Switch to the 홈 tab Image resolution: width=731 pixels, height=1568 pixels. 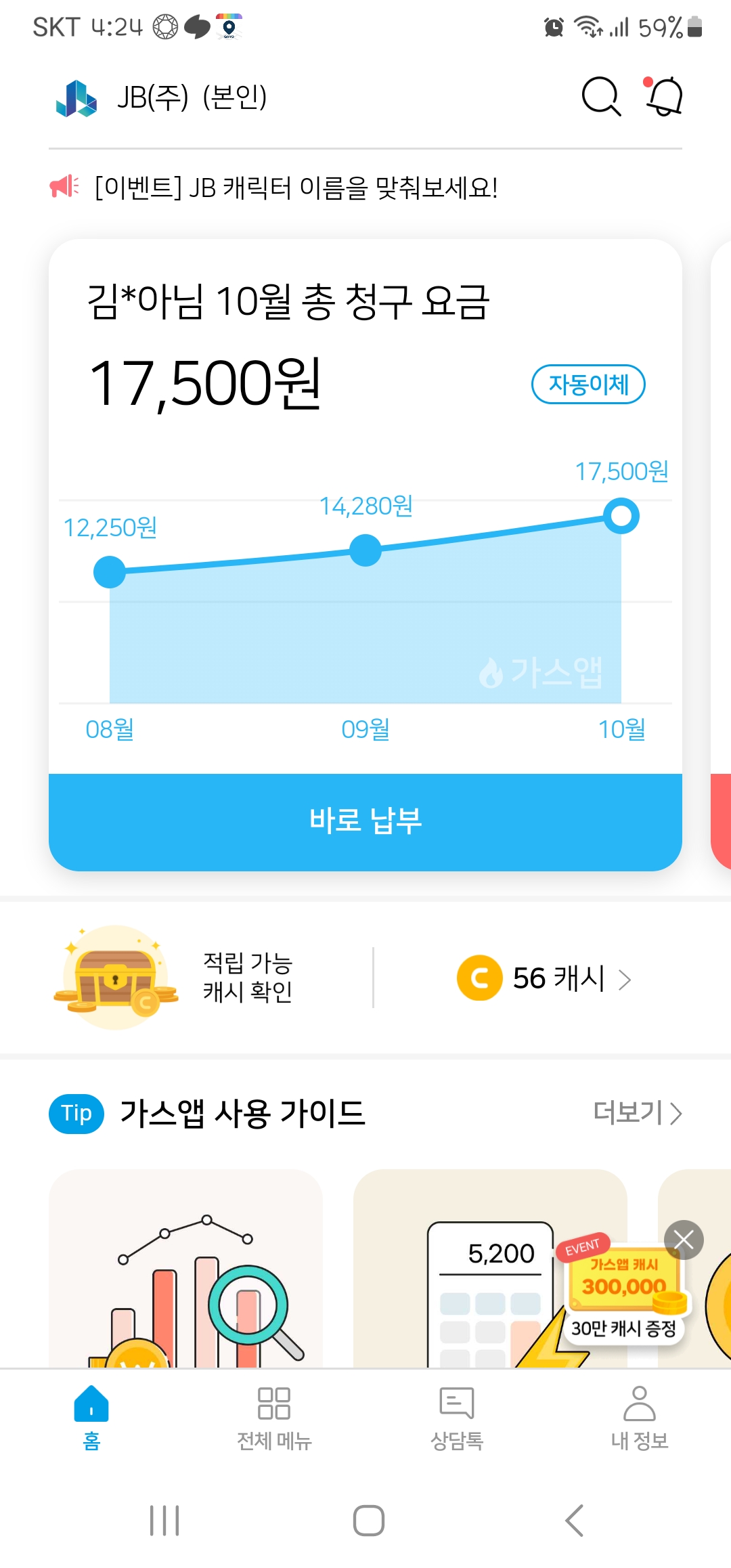pos(91,1415)
